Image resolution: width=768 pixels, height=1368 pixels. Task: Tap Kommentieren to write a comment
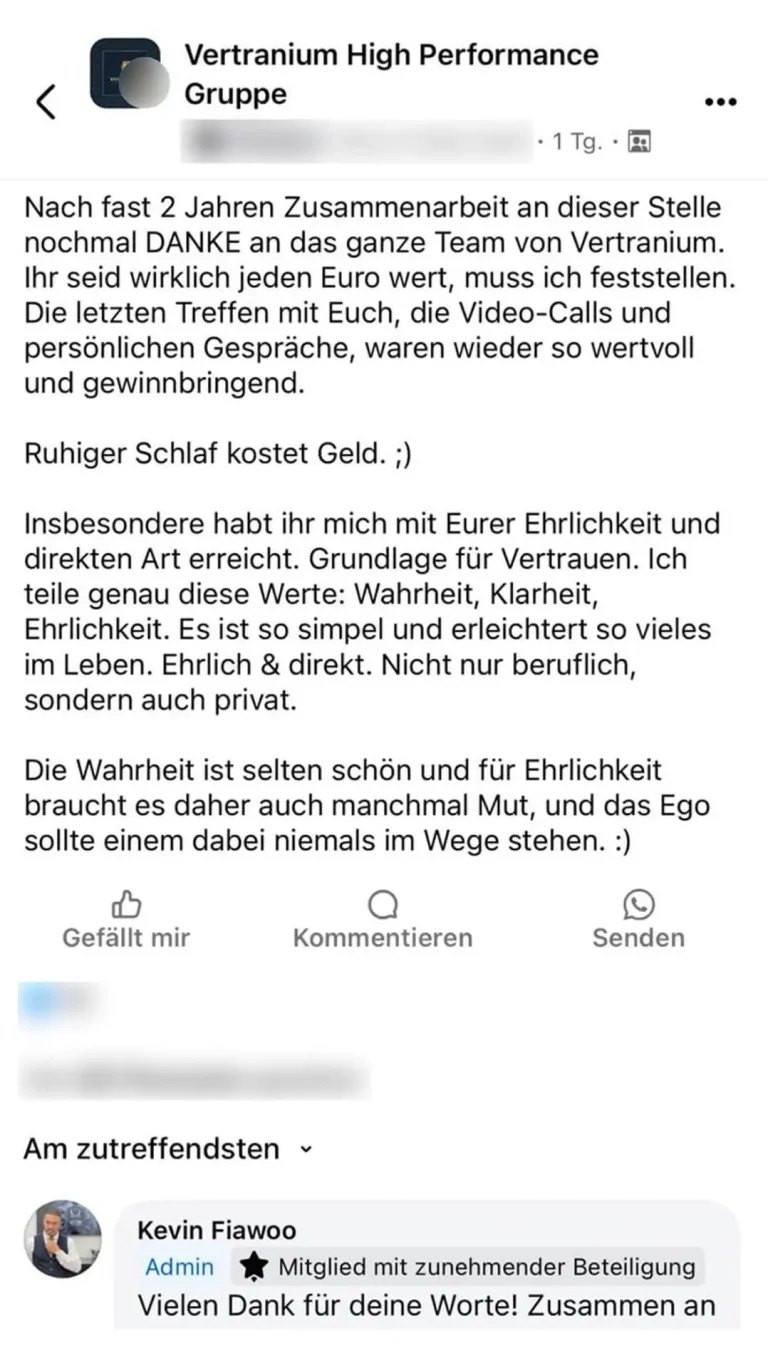[x=382, y=921]
